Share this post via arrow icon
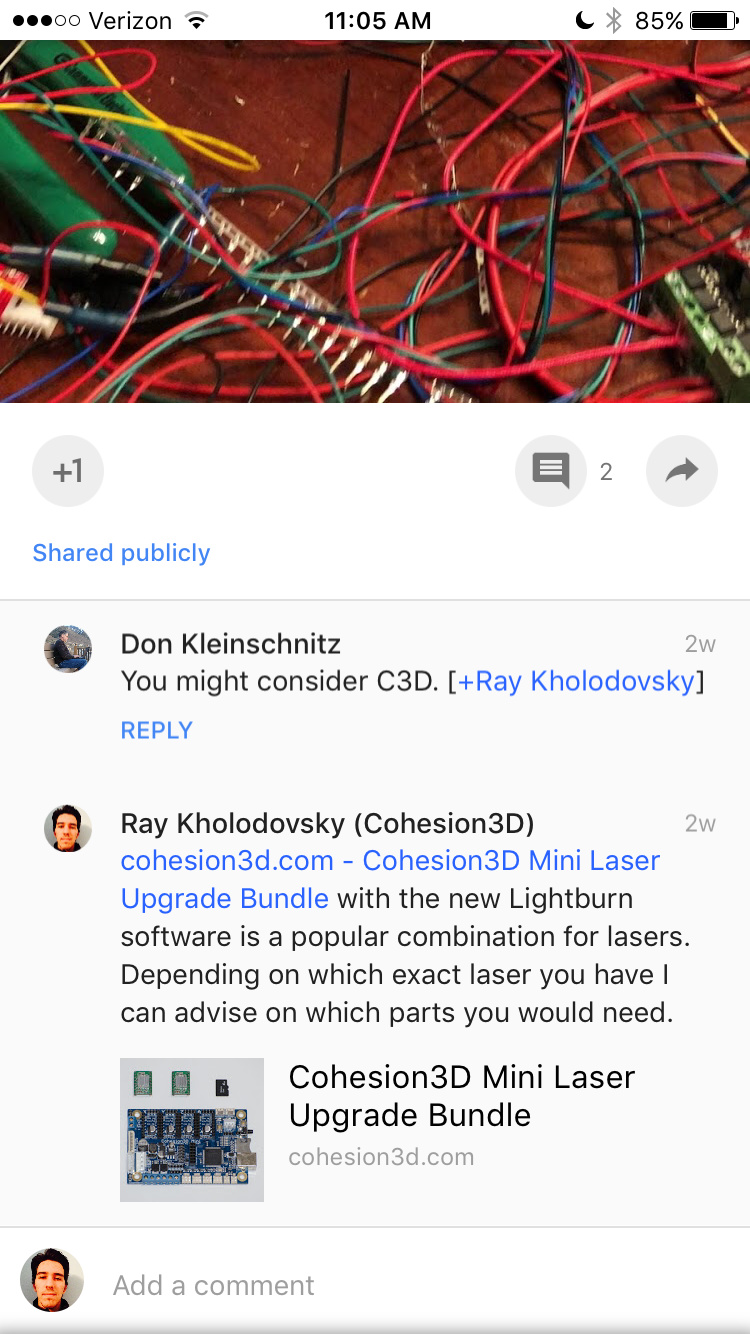750x1334 pixels. (x=682, y=471)
